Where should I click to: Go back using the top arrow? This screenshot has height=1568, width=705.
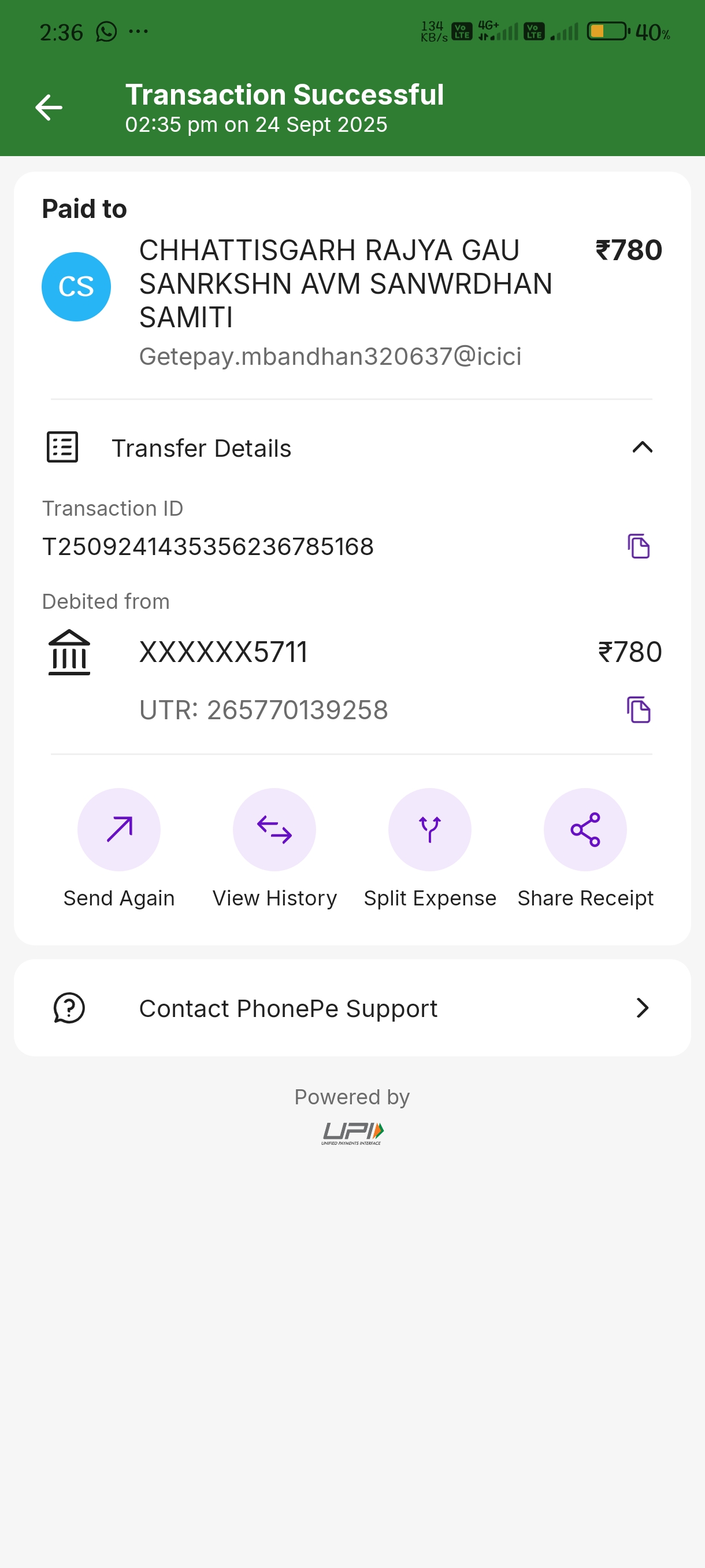(x=49, y=108)
